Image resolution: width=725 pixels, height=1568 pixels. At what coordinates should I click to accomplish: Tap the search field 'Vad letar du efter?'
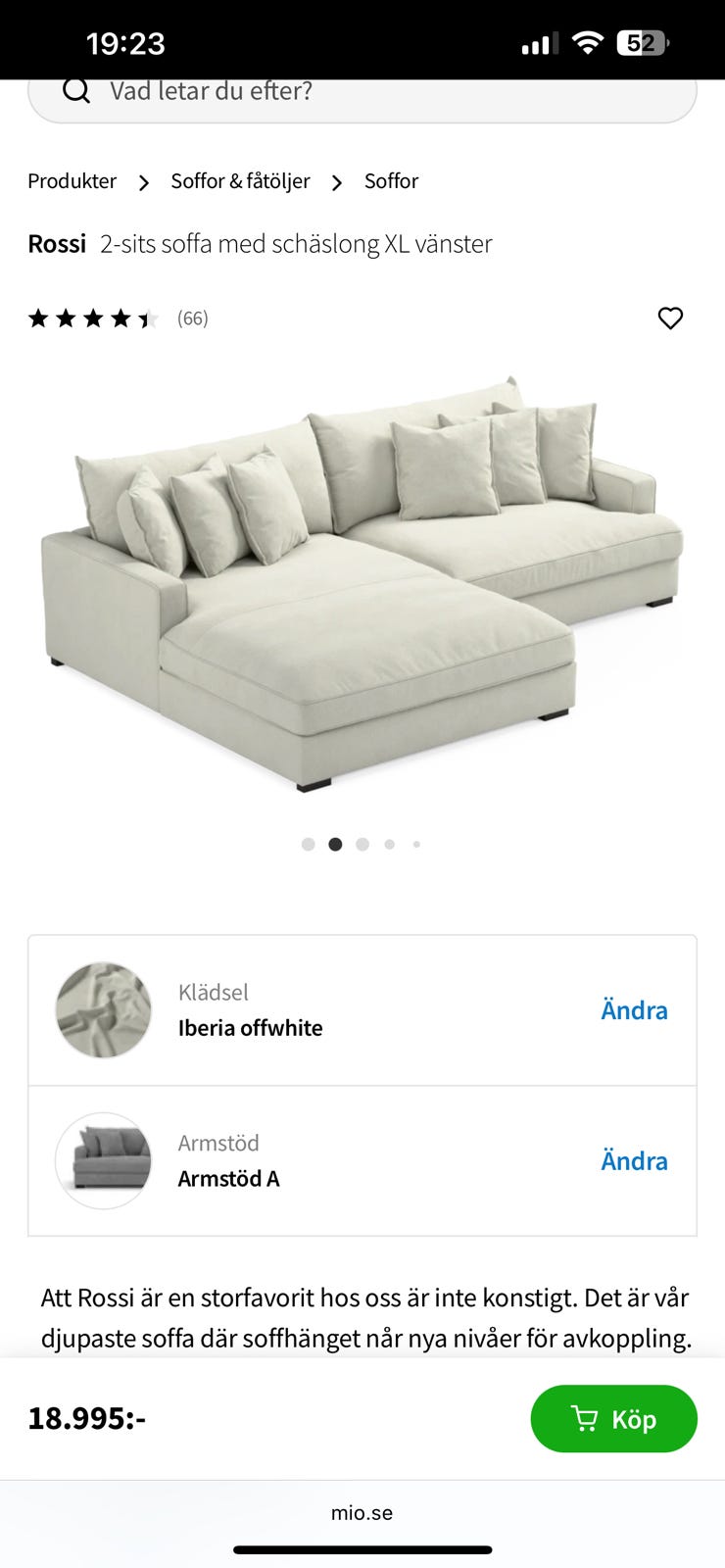click(x=362, y=91)
